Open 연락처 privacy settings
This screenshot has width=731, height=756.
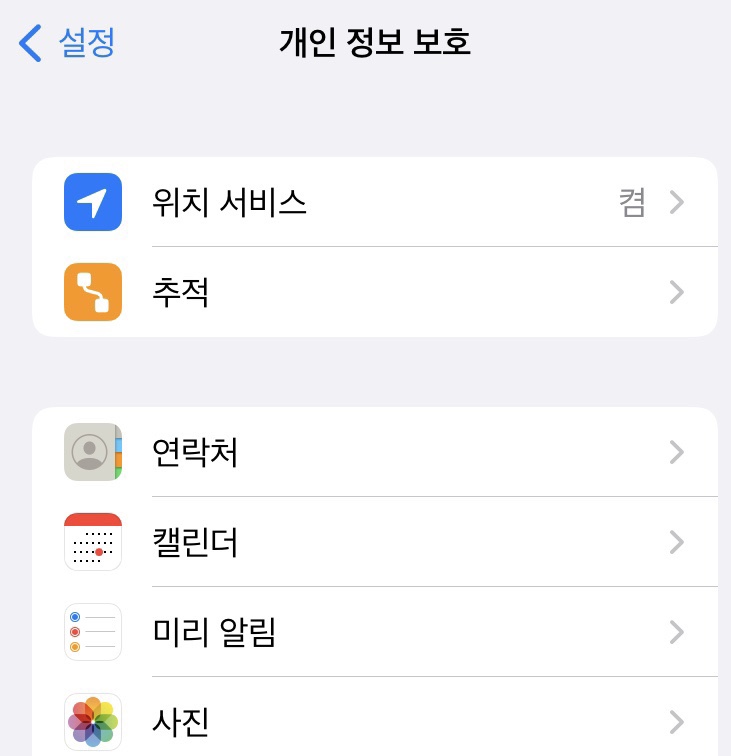pos(375,453)
